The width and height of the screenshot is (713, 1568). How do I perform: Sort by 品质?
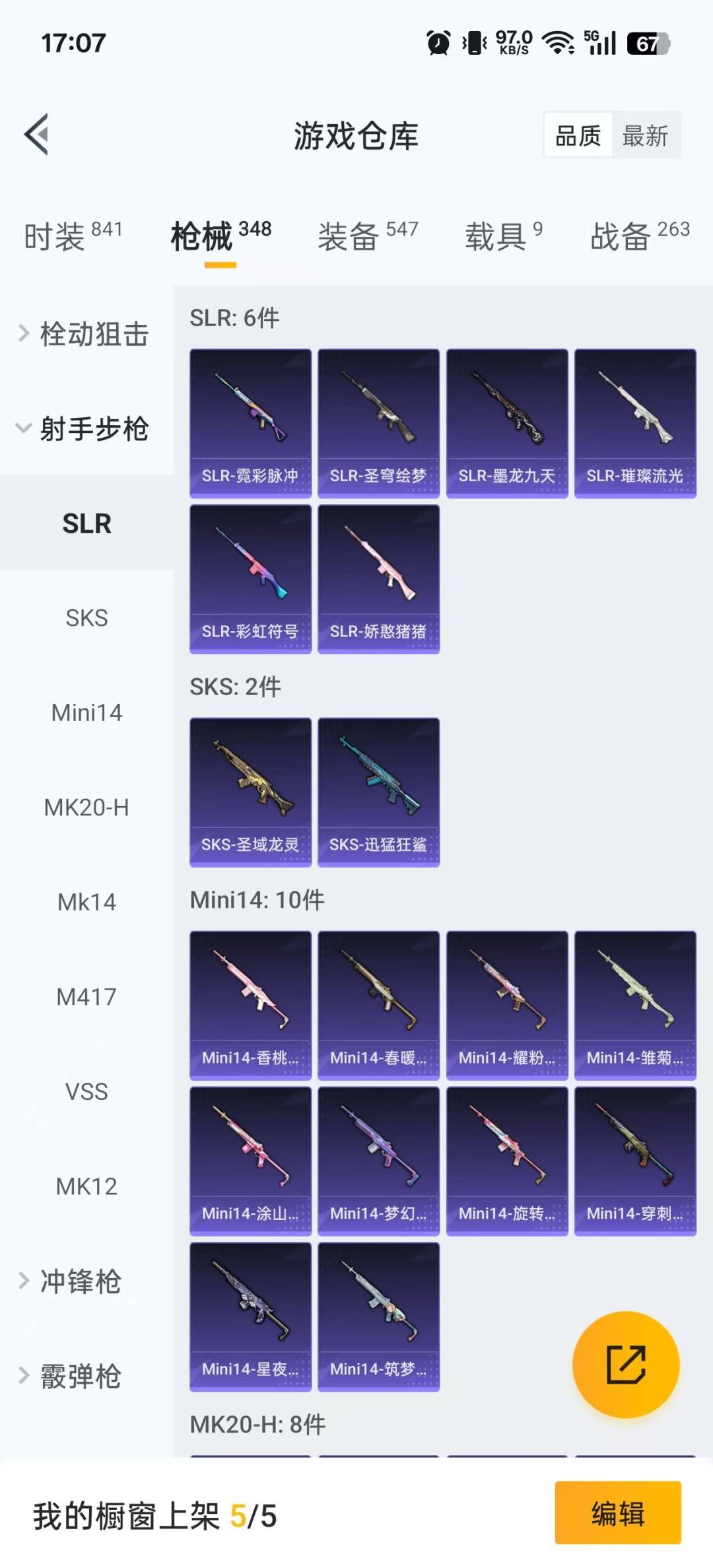578,136
